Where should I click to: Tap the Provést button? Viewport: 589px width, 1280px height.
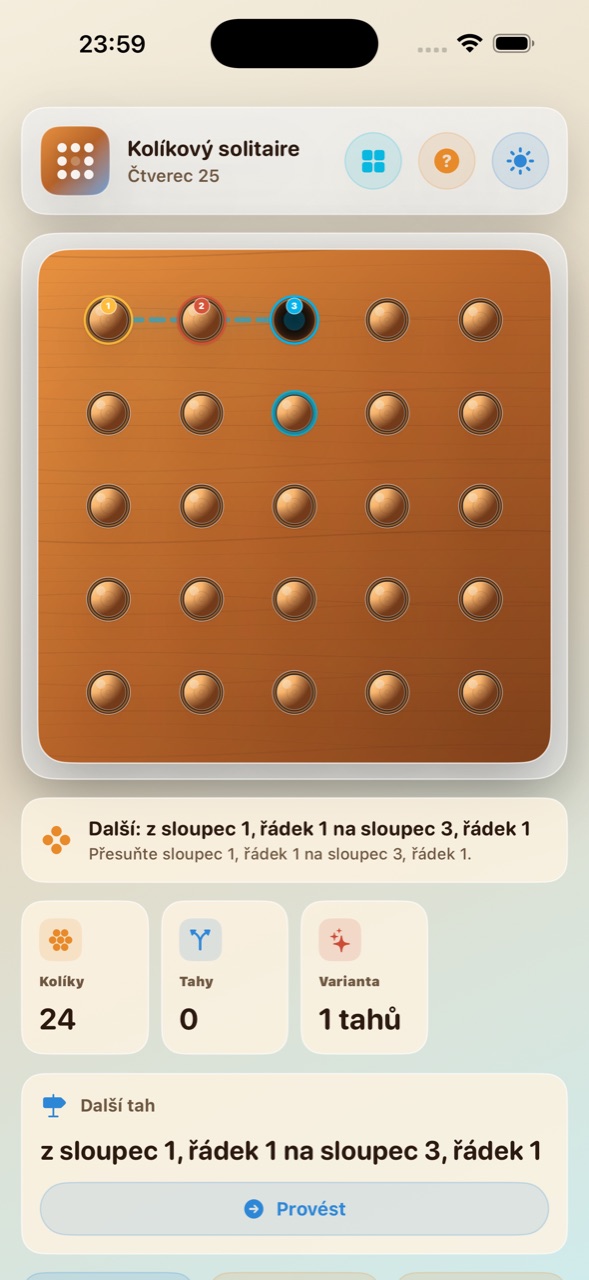click(x=294, y=1209)
